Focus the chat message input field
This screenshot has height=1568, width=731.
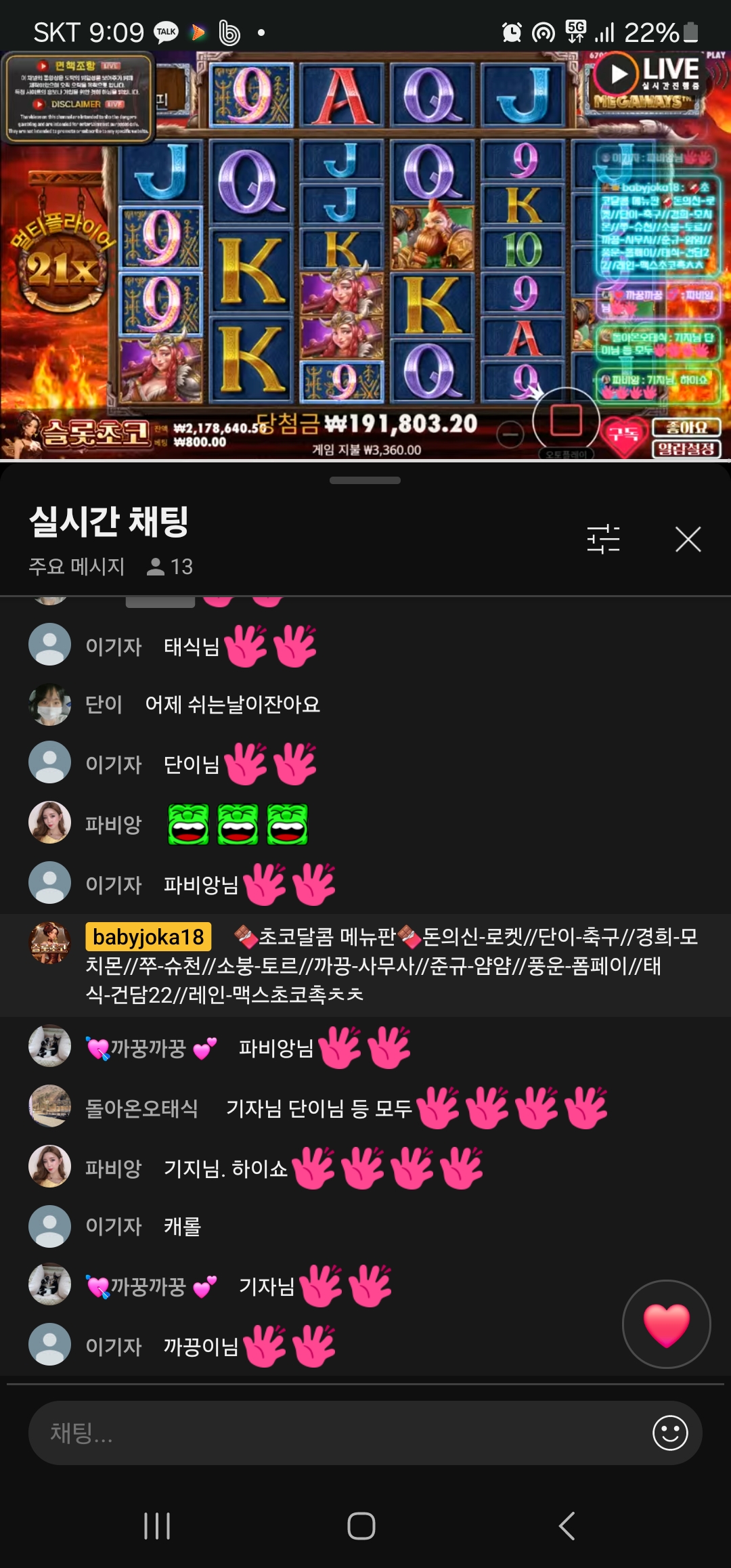click(x=338, y=1433)
